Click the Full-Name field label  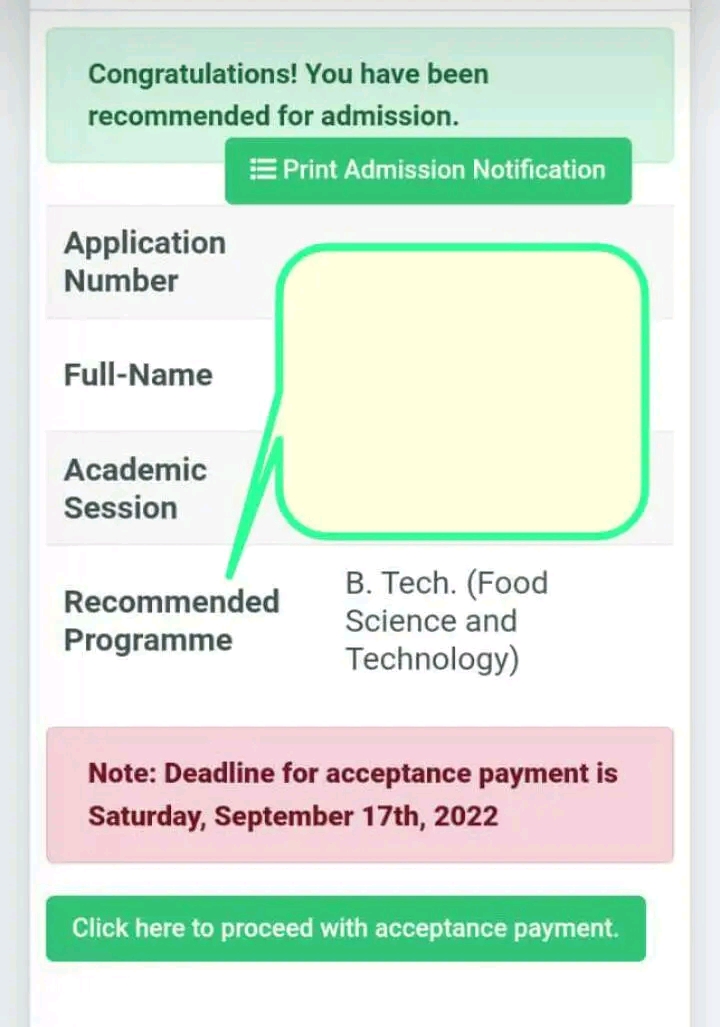138,375
